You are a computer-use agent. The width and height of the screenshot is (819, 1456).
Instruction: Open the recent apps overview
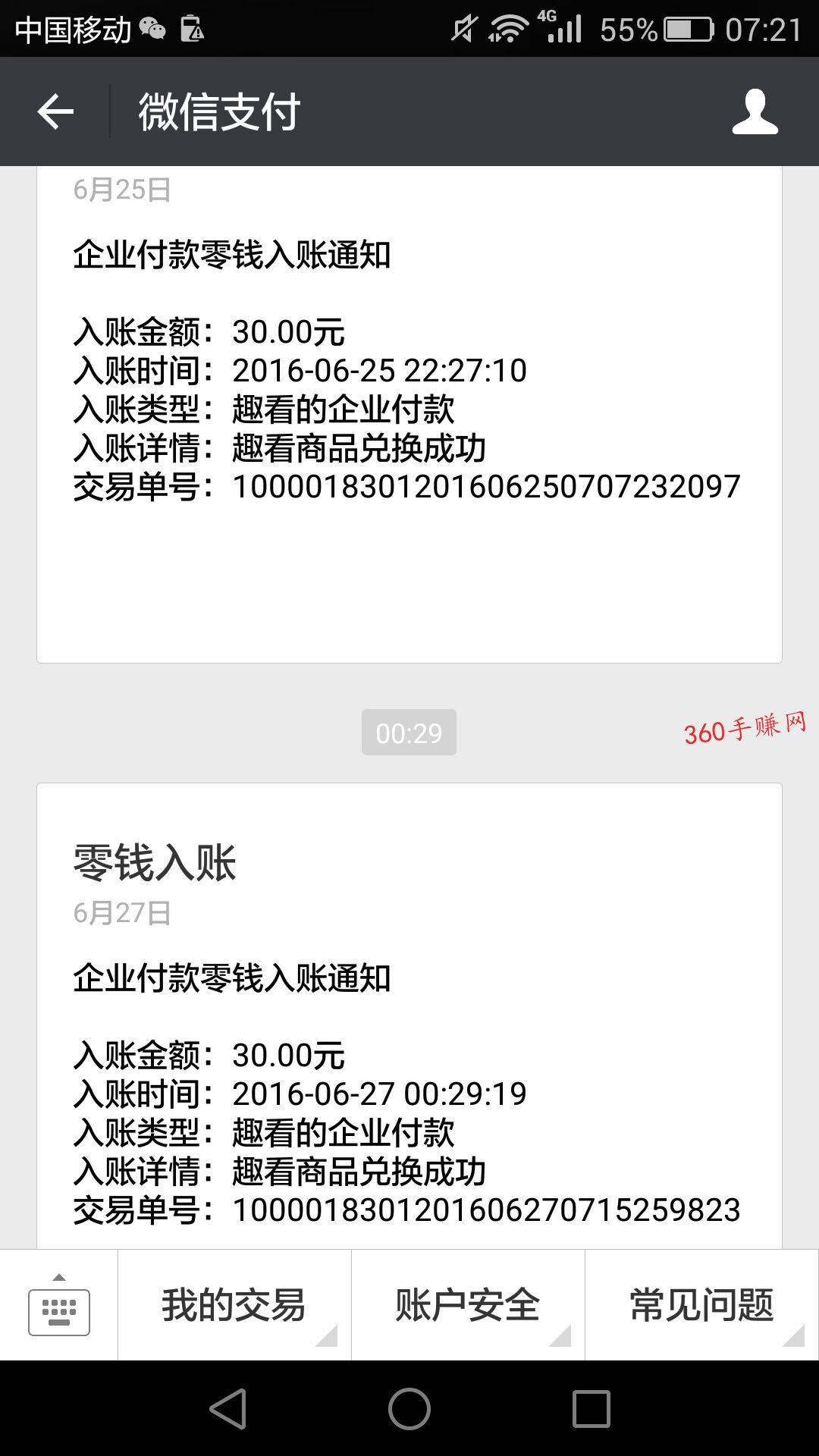tap(591, 1408)
